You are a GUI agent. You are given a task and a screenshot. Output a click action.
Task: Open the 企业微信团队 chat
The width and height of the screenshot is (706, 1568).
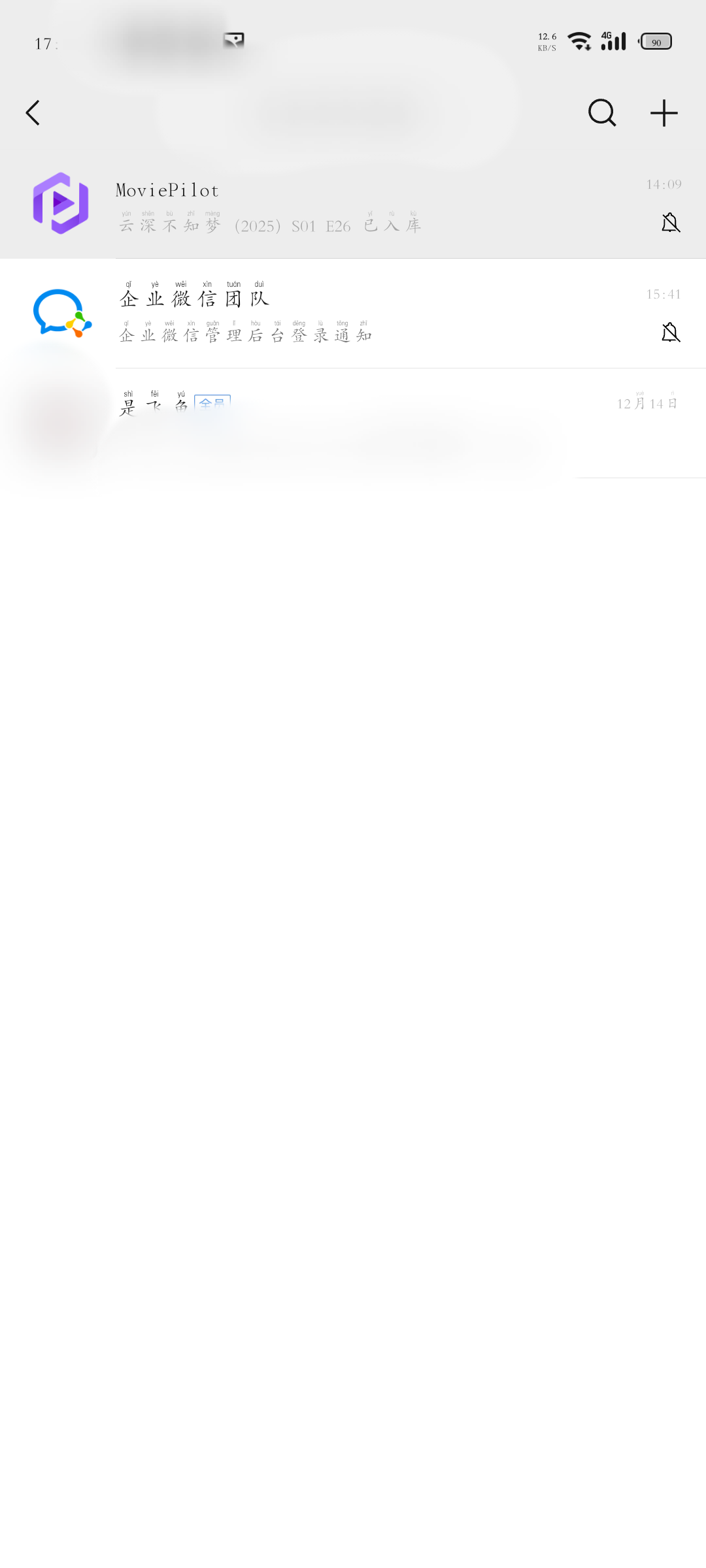[353, 314]
